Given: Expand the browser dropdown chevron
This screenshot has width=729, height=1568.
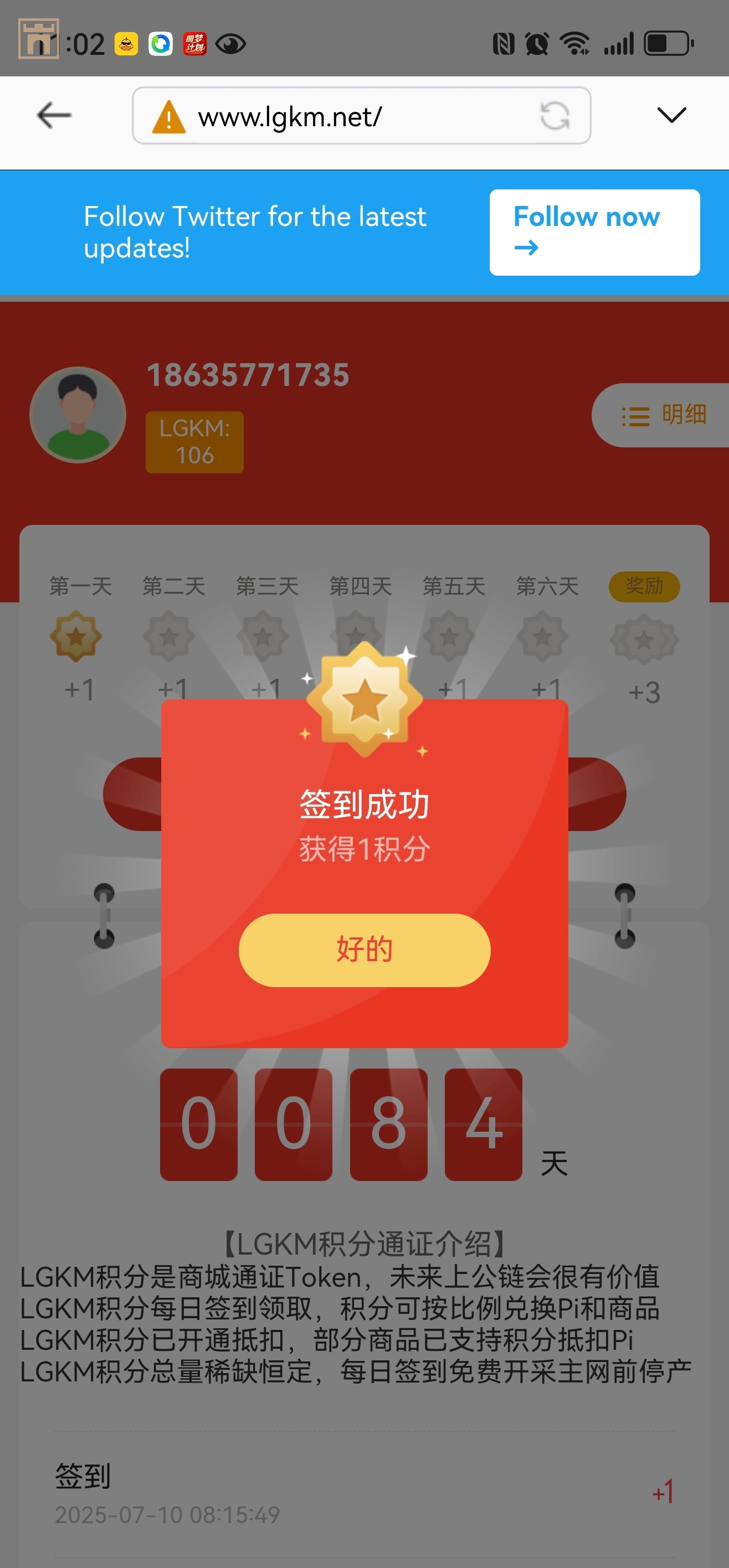Looking at the screenshot, I should (671, 115).
